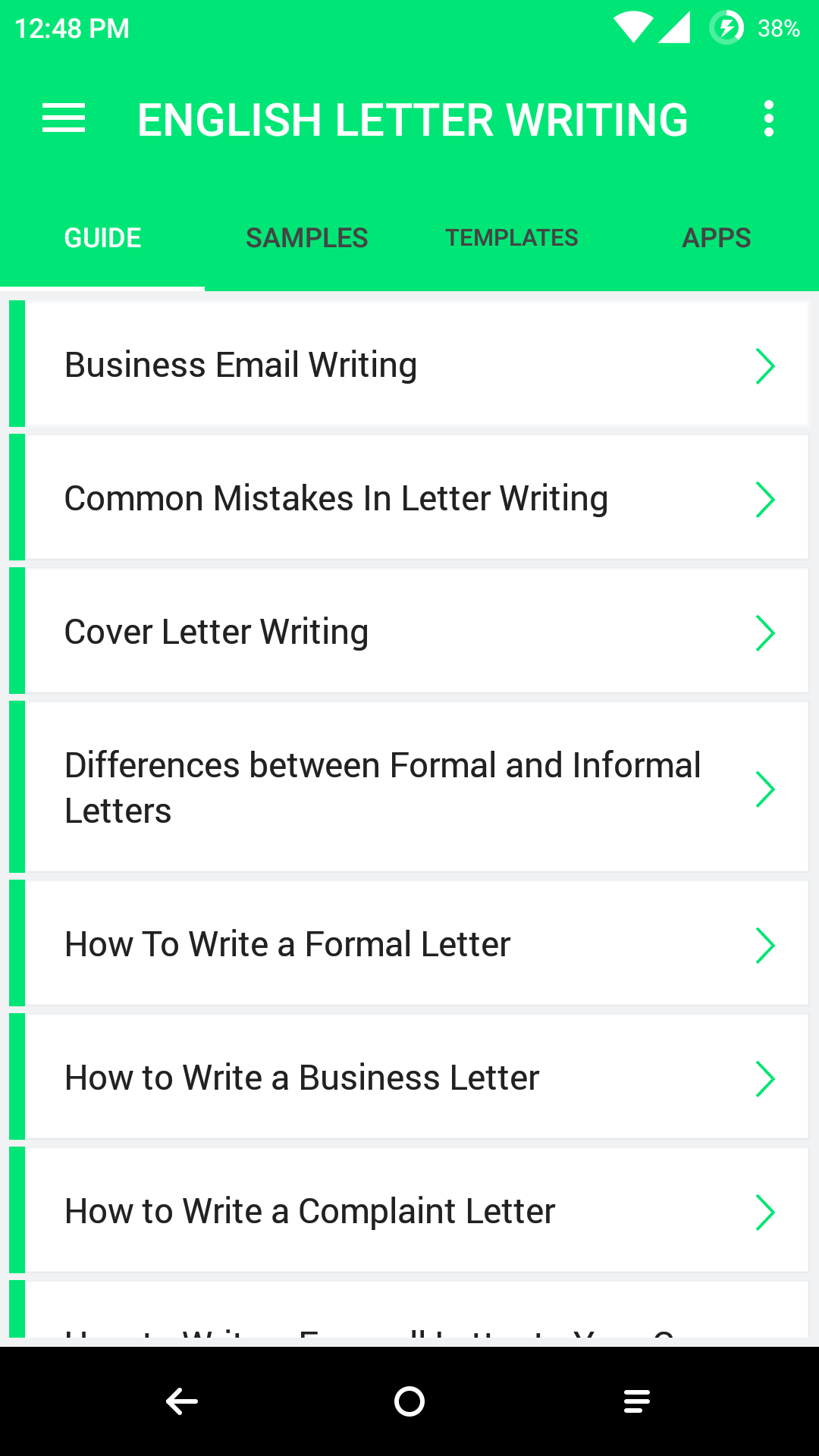
Task: Open How to Write a Complaint Letter
Action: tap(409, 1211)
